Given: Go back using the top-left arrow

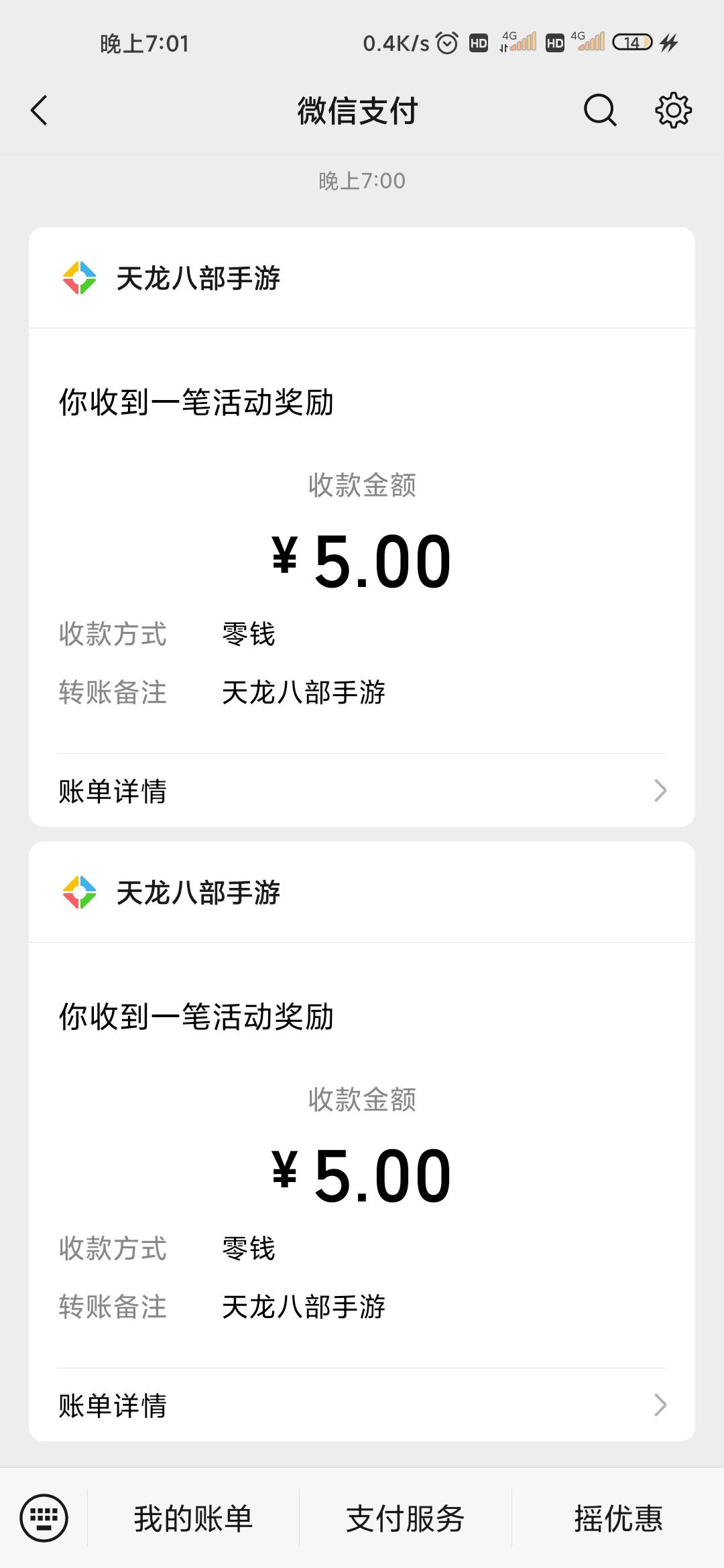Looking at the screenshot, I should pyautogui.click(x=40, y=110).
